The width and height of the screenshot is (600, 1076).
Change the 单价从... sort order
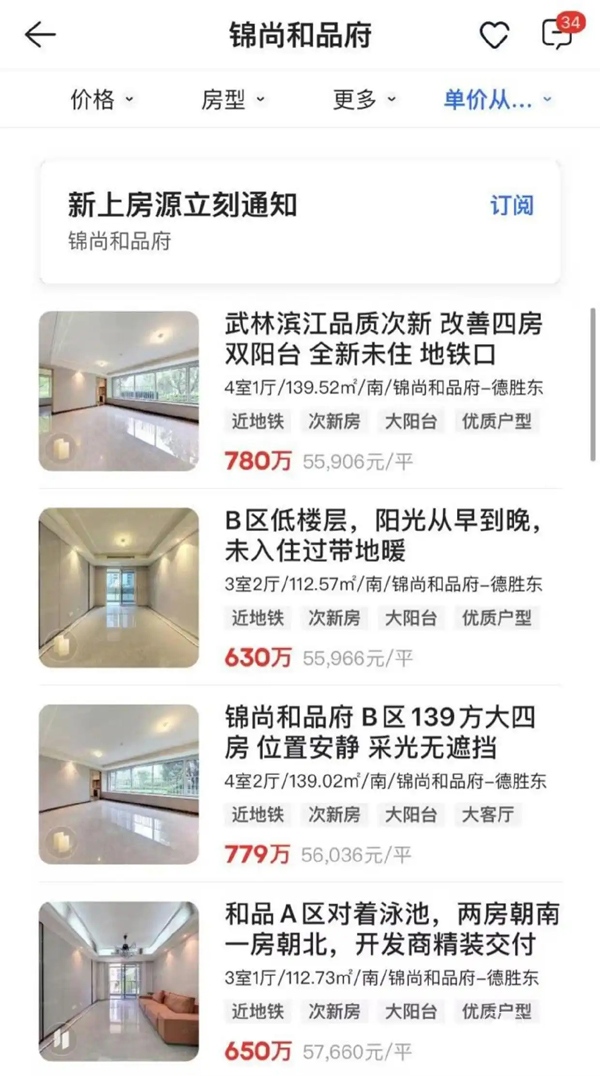click(x=498, y=100)
